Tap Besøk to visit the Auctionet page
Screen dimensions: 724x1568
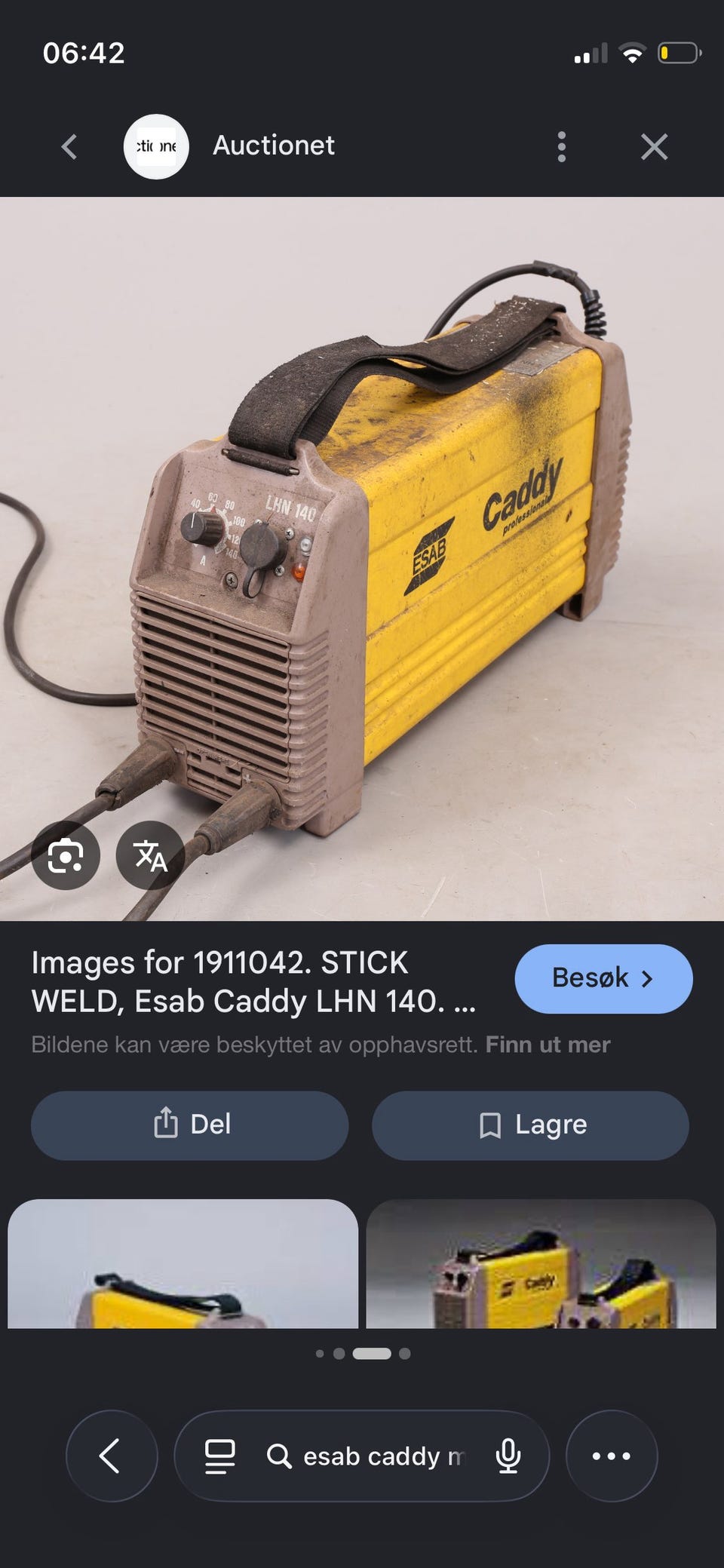[x=603, y=978]
